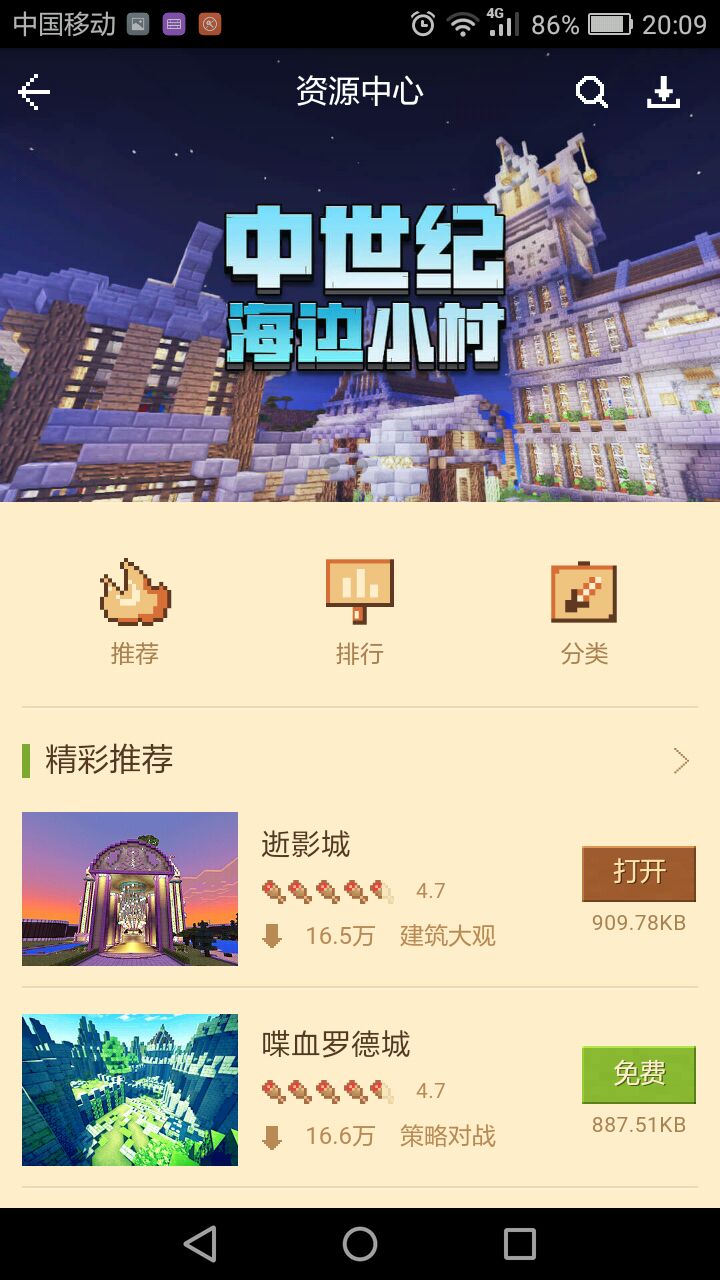Expand 精彩推荐 with the chevron arrow
This screenshot has width=720, height=1280.
(x=681, y=761)
